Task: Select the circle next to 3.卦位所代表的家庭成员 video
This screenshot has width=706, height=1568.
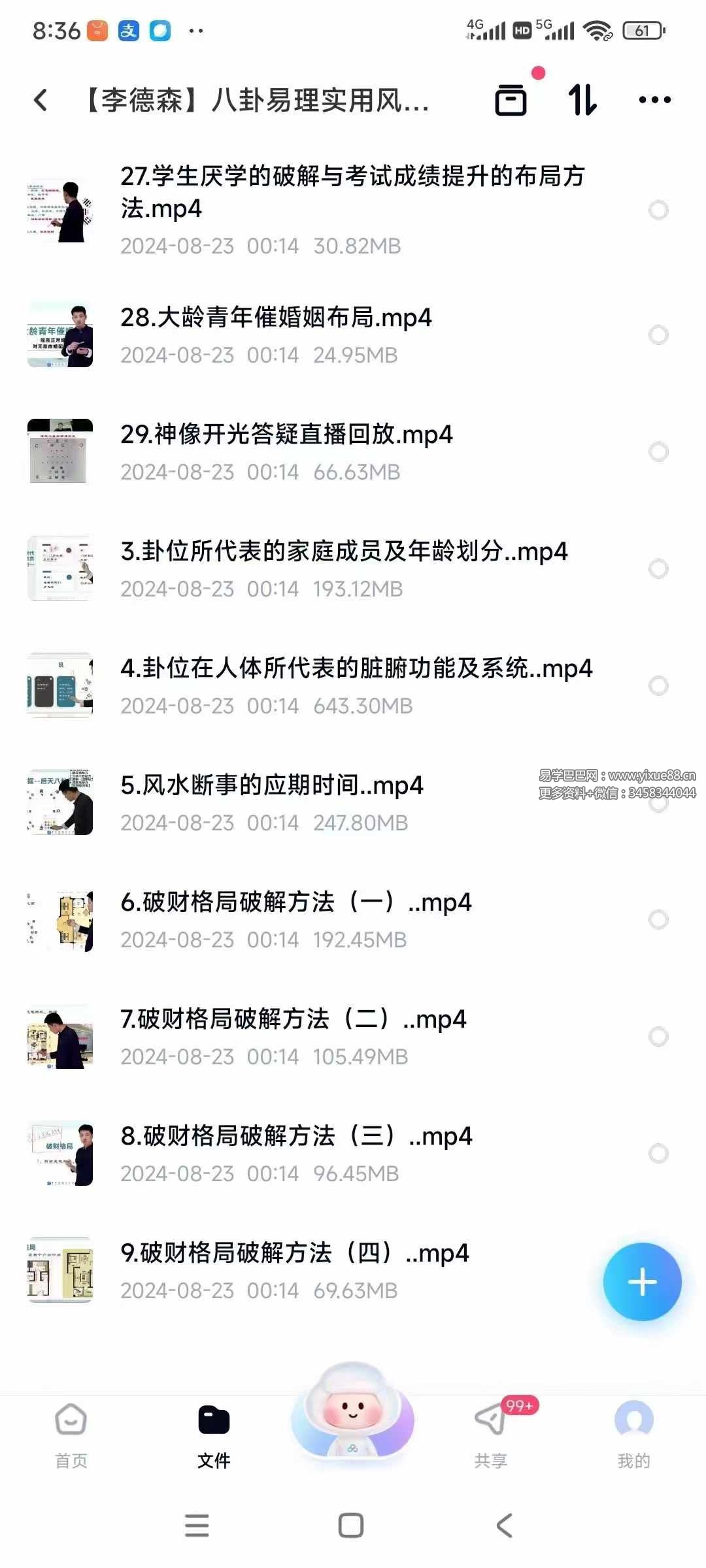Action: 657,570
